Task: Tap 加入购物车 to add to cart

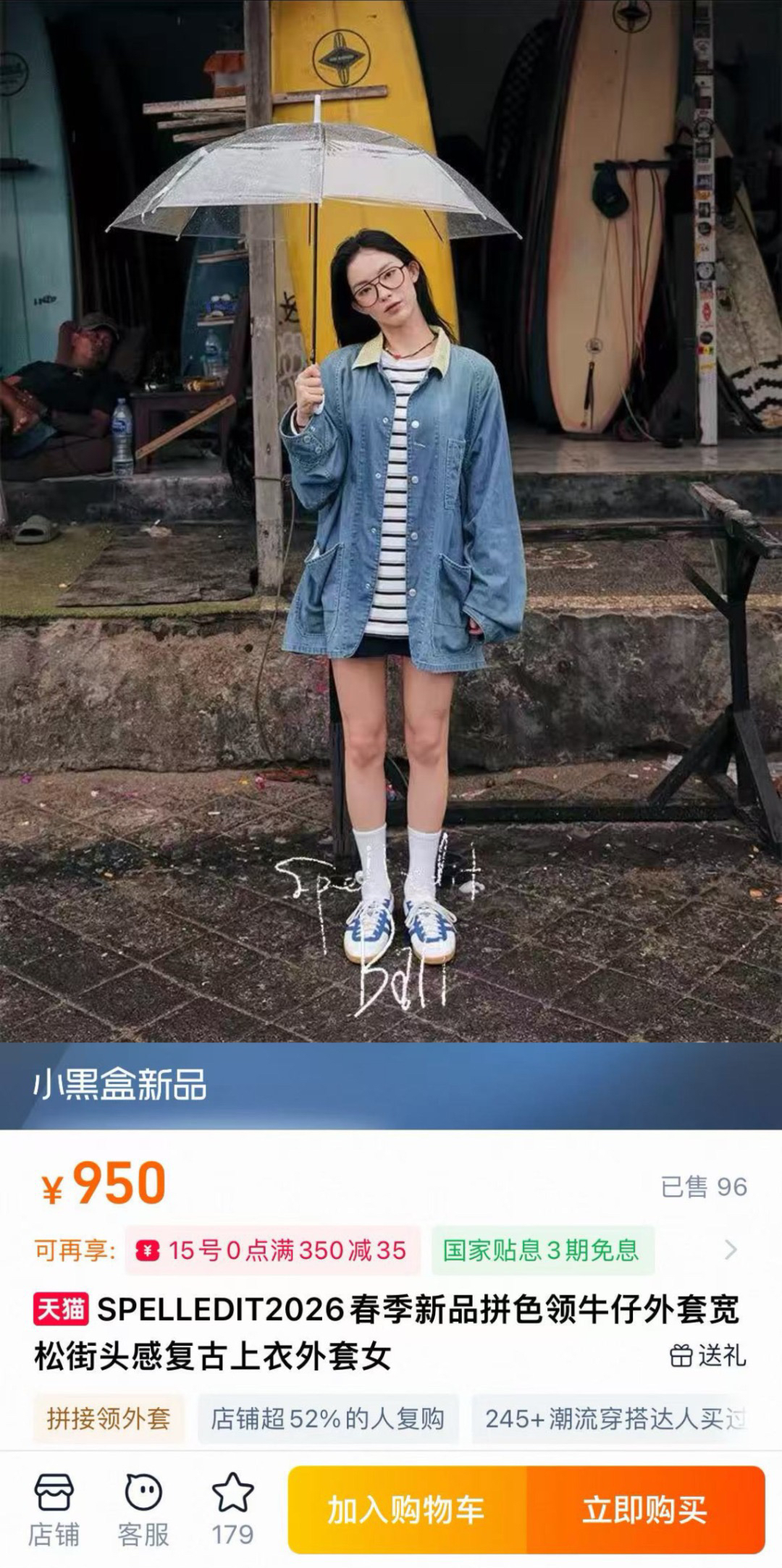Action: coord(407,1510)
